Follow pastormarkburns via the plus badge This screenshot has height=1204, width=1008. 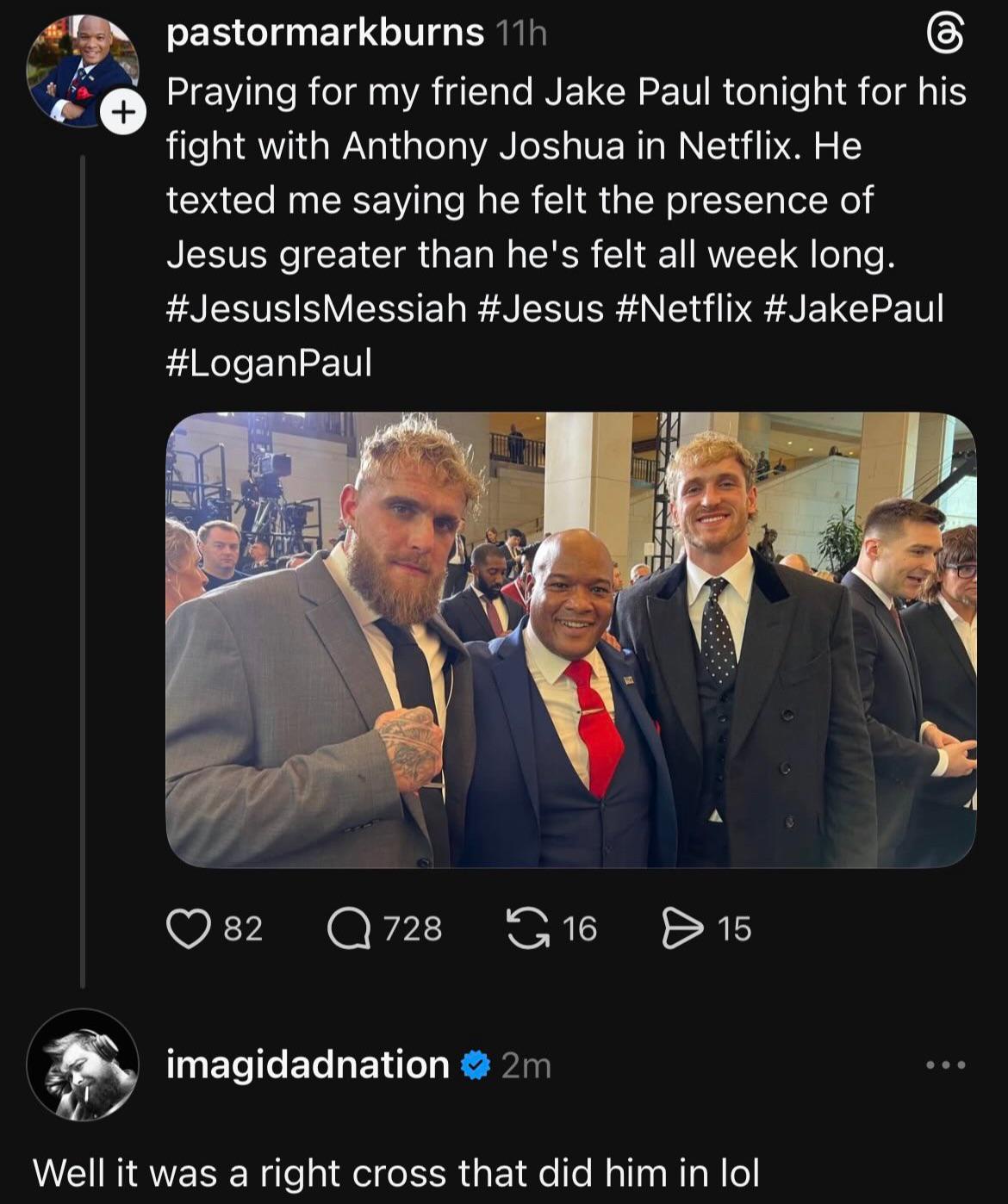click(123, 113)
